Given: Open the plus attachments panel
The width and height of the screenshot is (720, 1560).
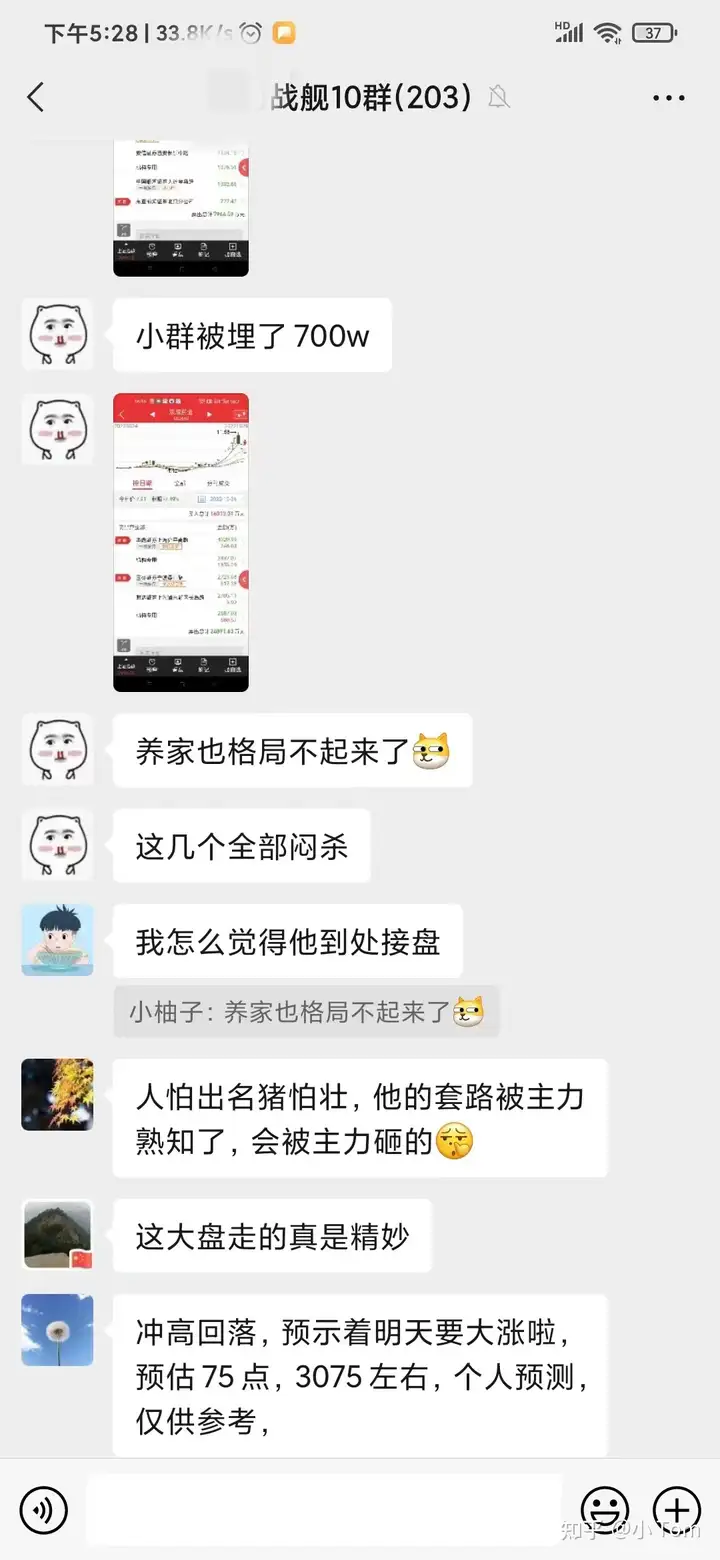Looking at the screenshot, I should (x=677, y=1510).
